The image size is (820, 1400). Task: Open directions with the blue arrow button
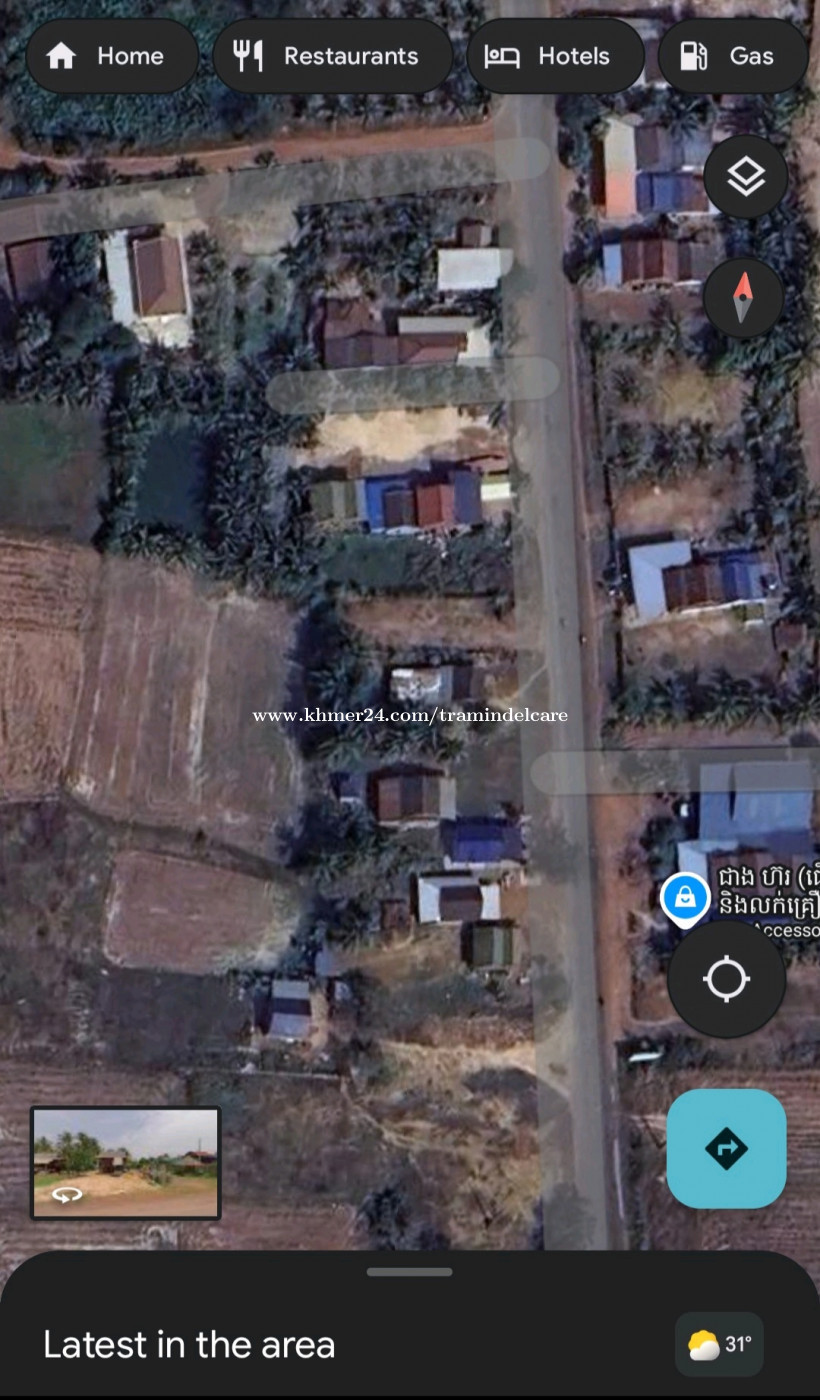(726, 1148)
